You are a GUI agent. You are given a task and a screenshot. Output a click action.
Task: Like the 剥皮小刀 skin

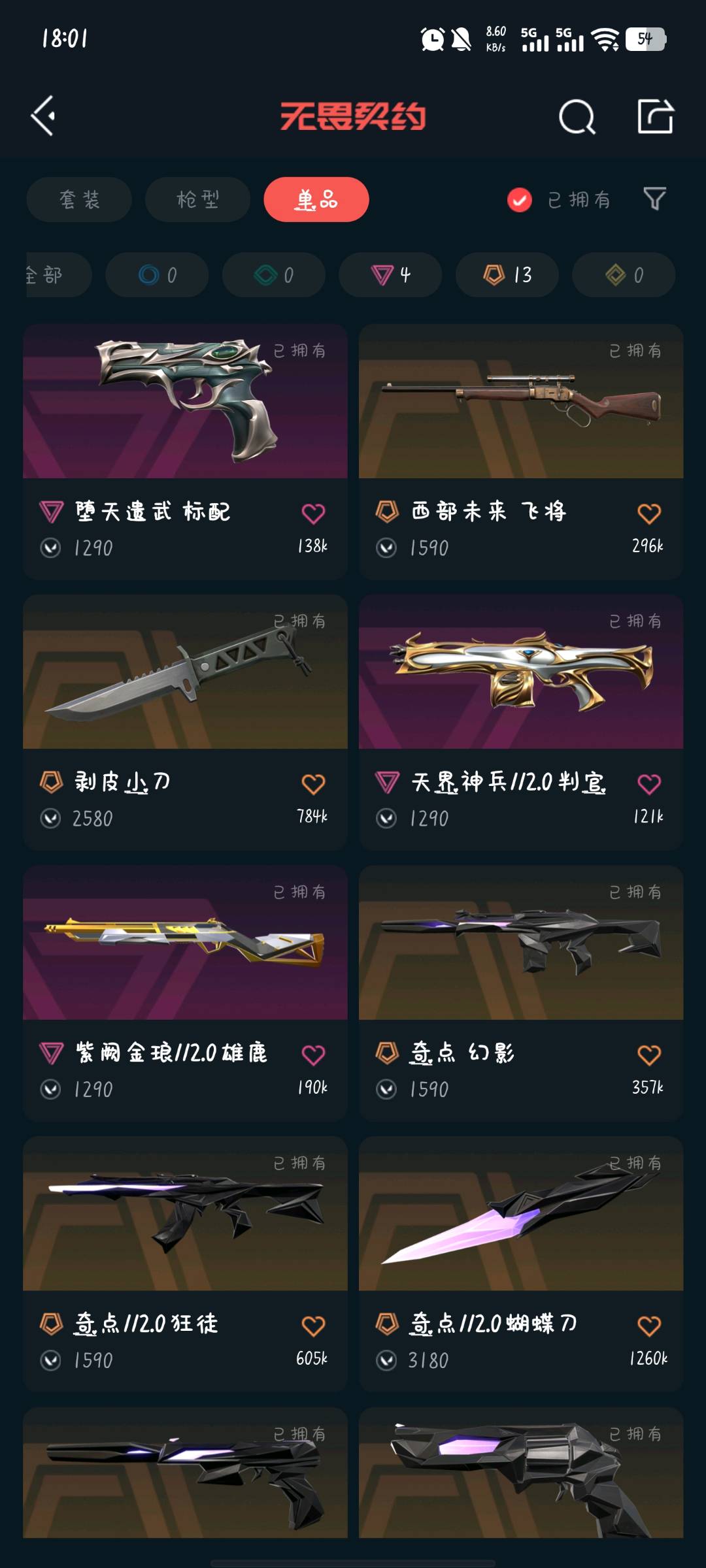click(313, 783)
